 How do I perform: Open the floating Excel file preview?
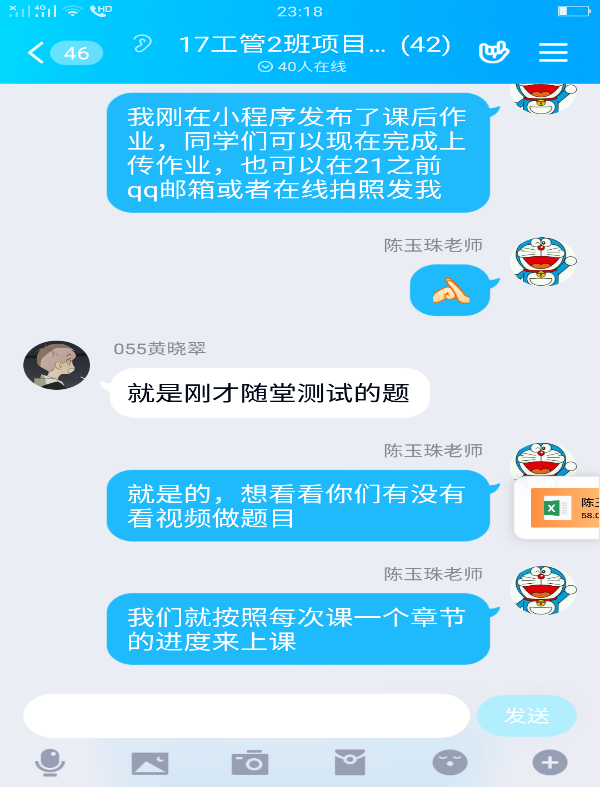[x=558, y=509]
